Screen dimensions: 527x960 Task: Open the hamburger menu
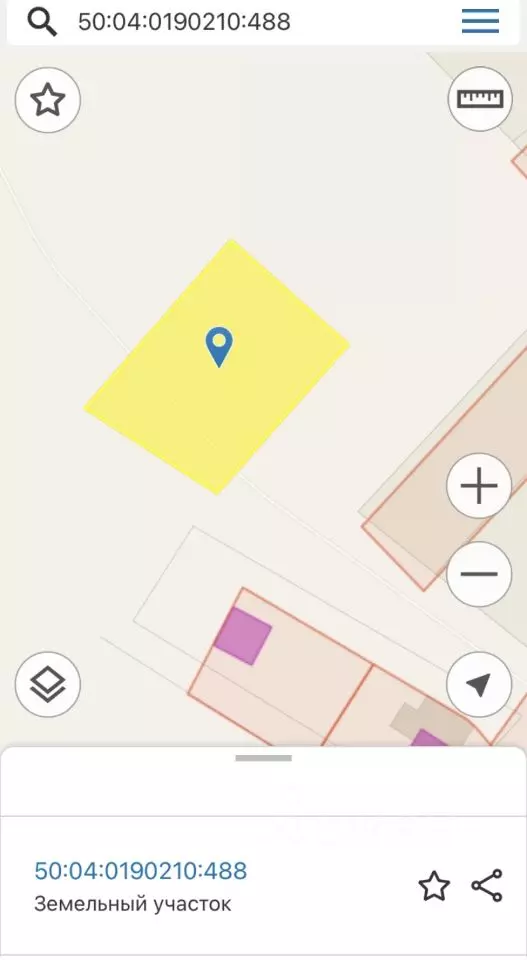[480, 21]
